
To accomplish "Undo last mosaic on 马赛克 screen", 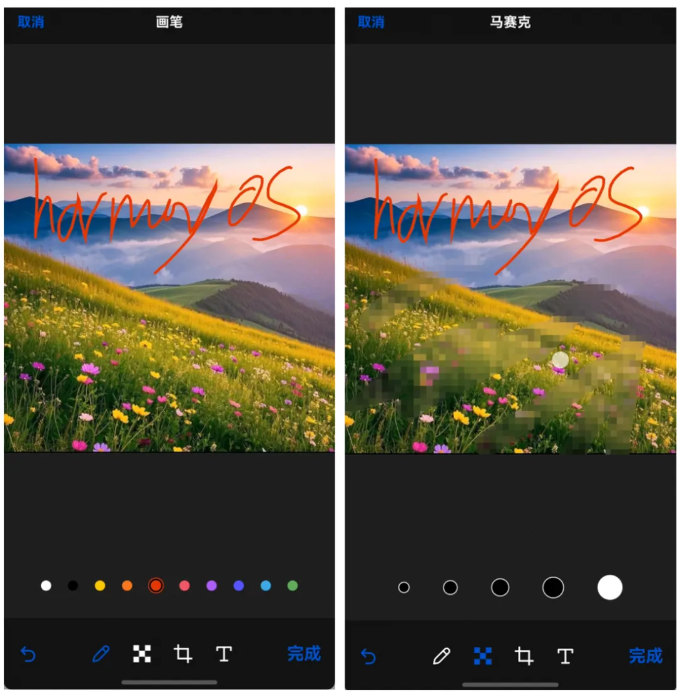I will coord(369,657).
